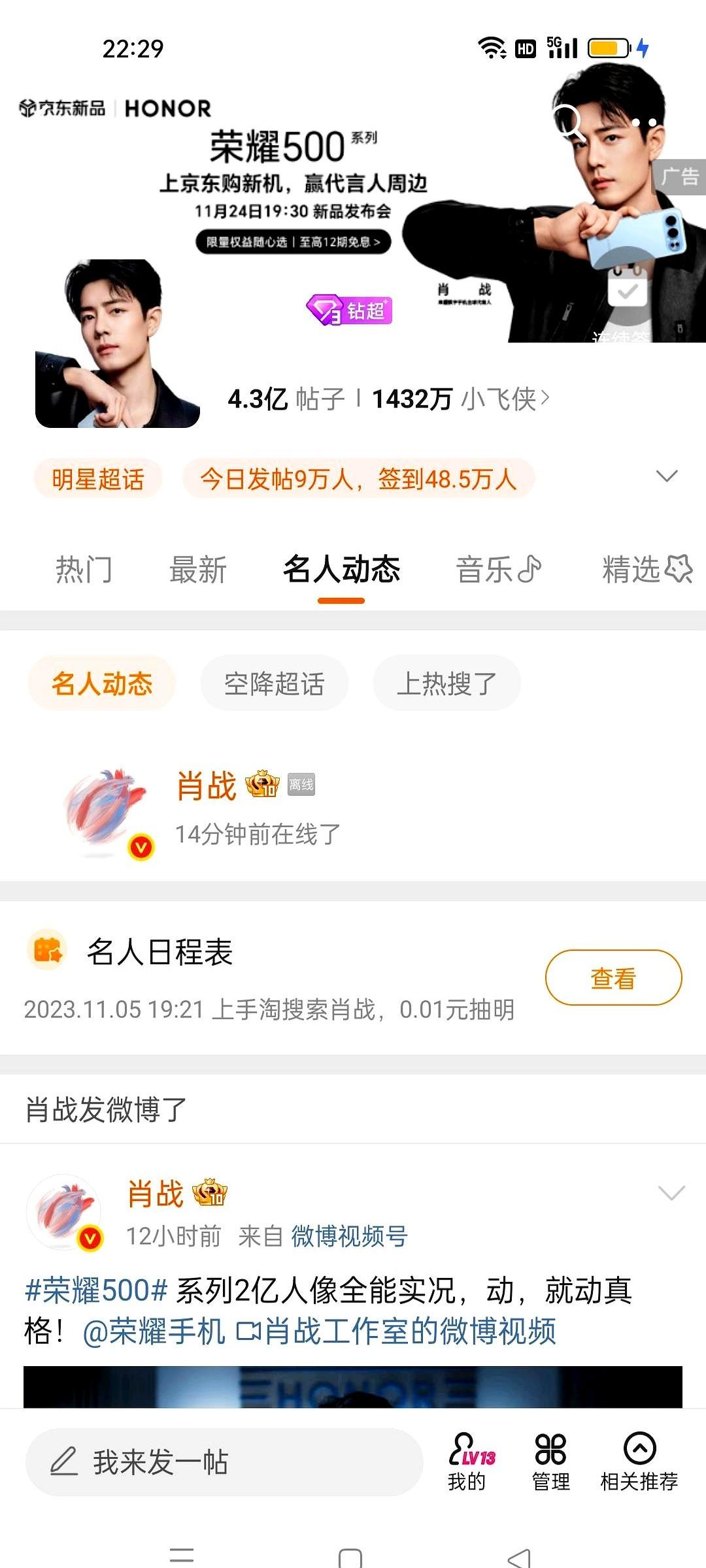Open search from the top bar
The width and height of the screenshot is (706, 1568).
(568, 122)
